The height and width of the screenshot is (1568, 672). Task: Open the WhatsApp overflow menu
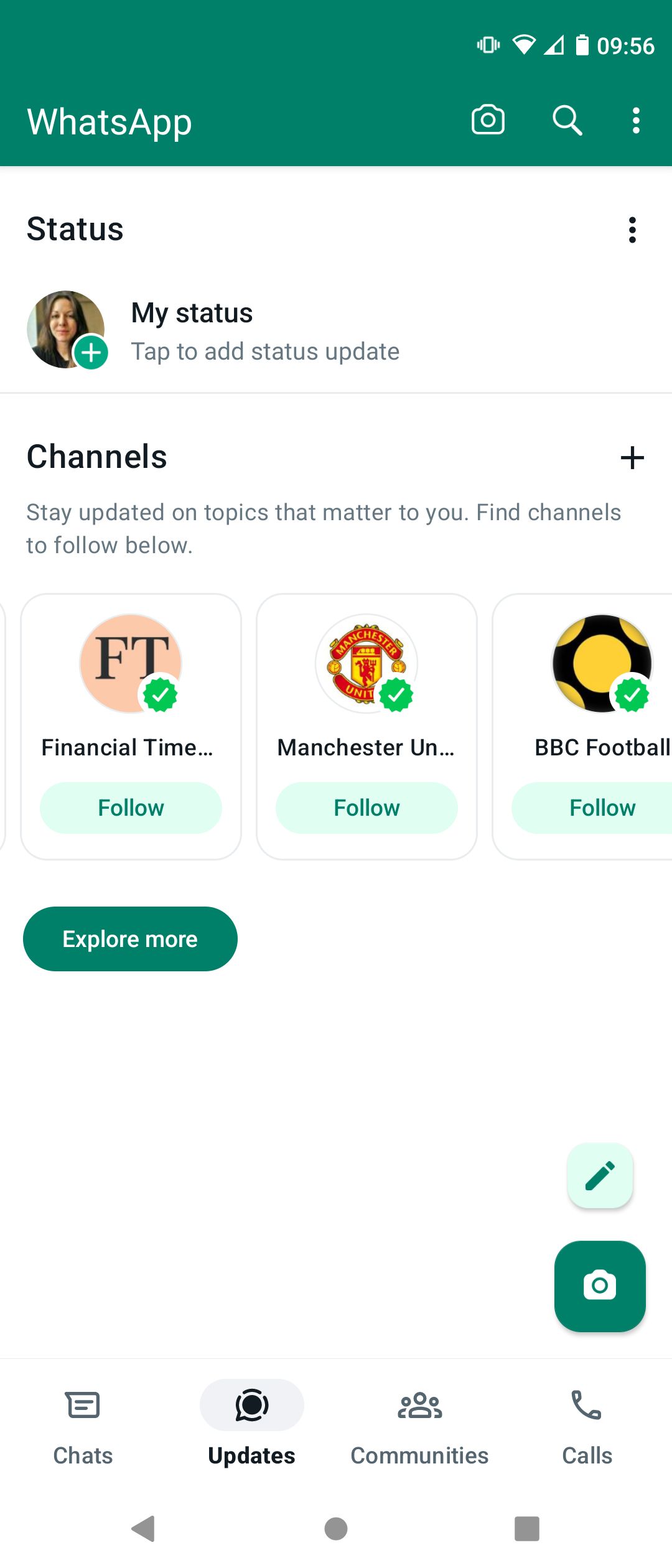pos(635,120)
